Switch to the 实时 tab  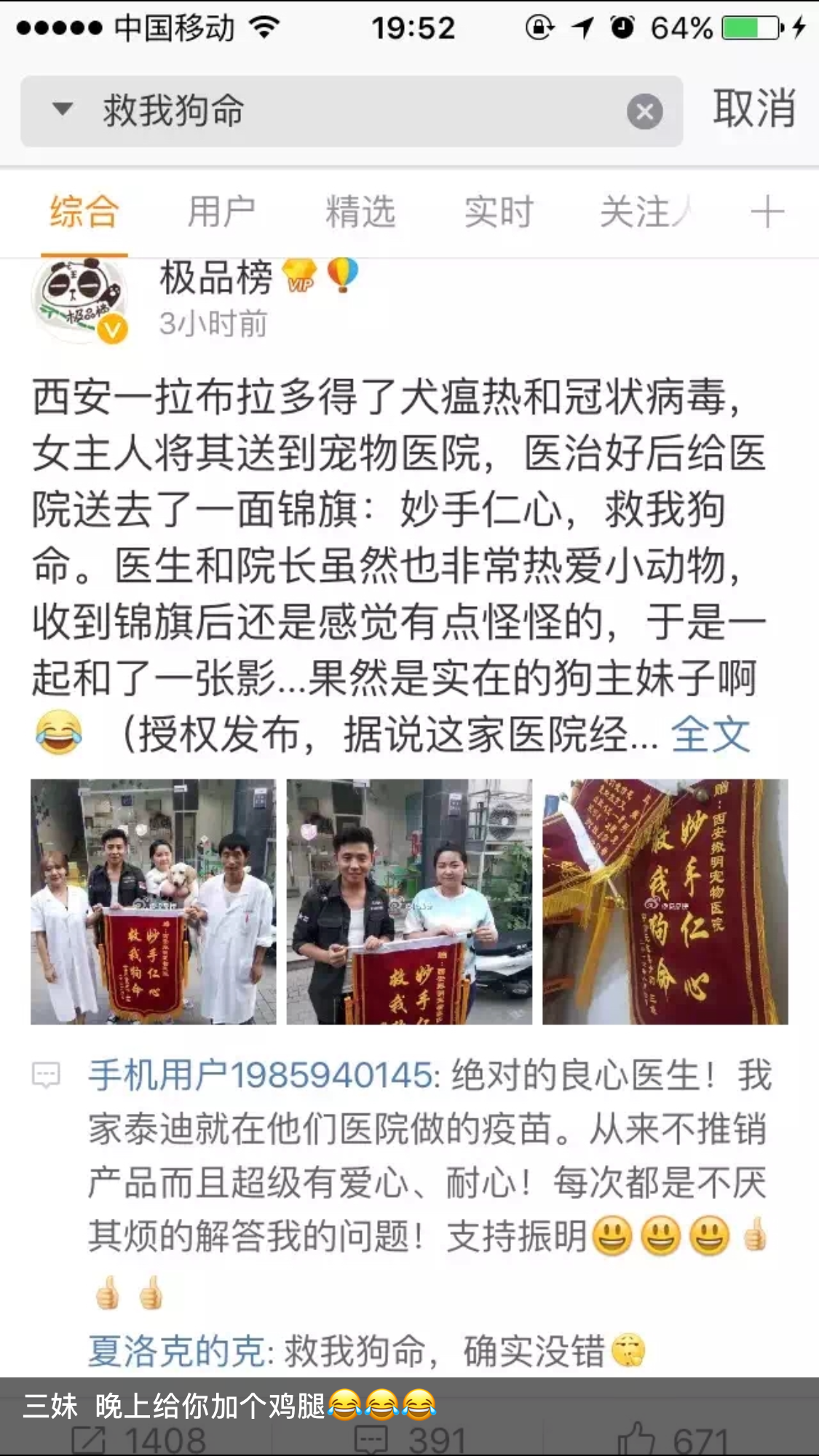(x=499, y=212)
